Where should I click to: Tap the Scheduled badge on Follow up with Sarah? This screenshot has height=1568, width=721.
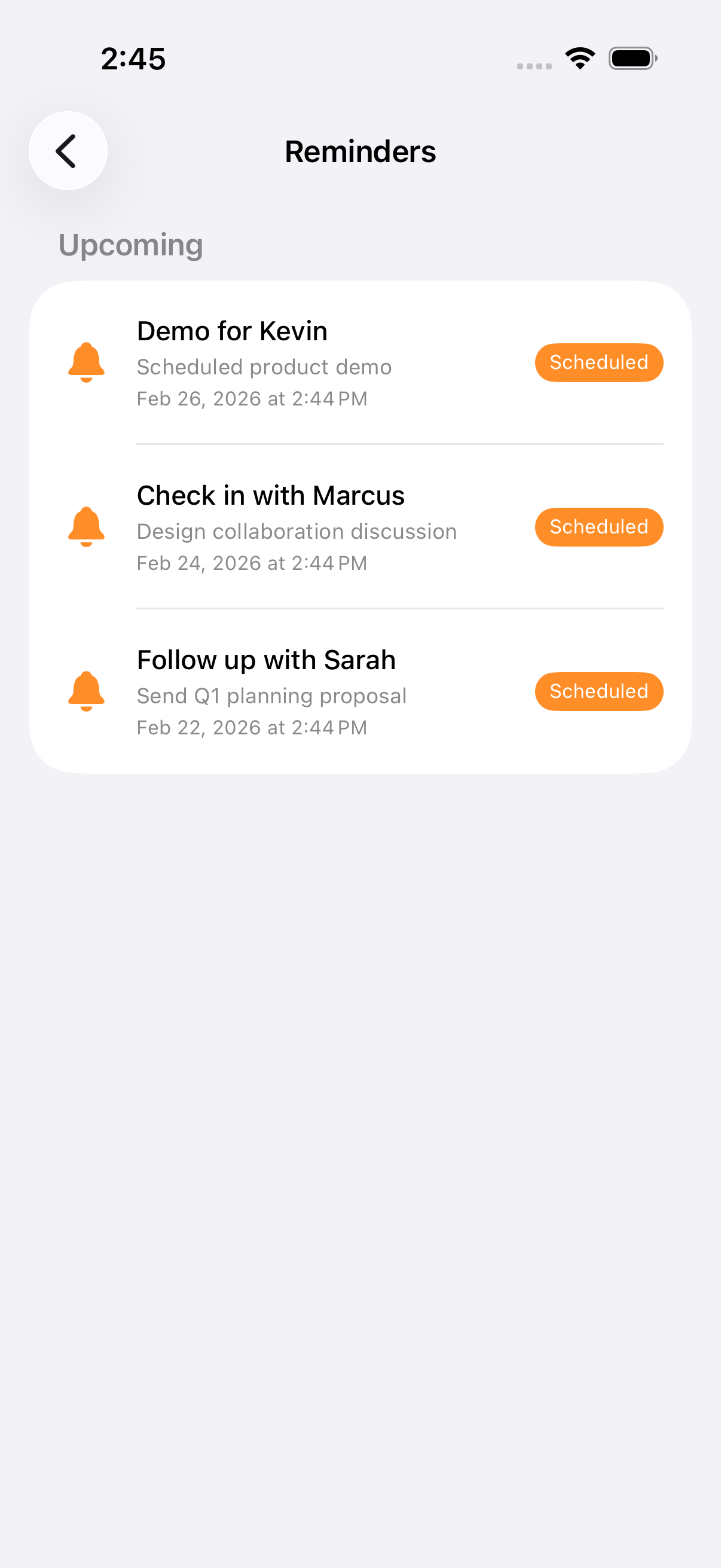(x=598, y=691)
